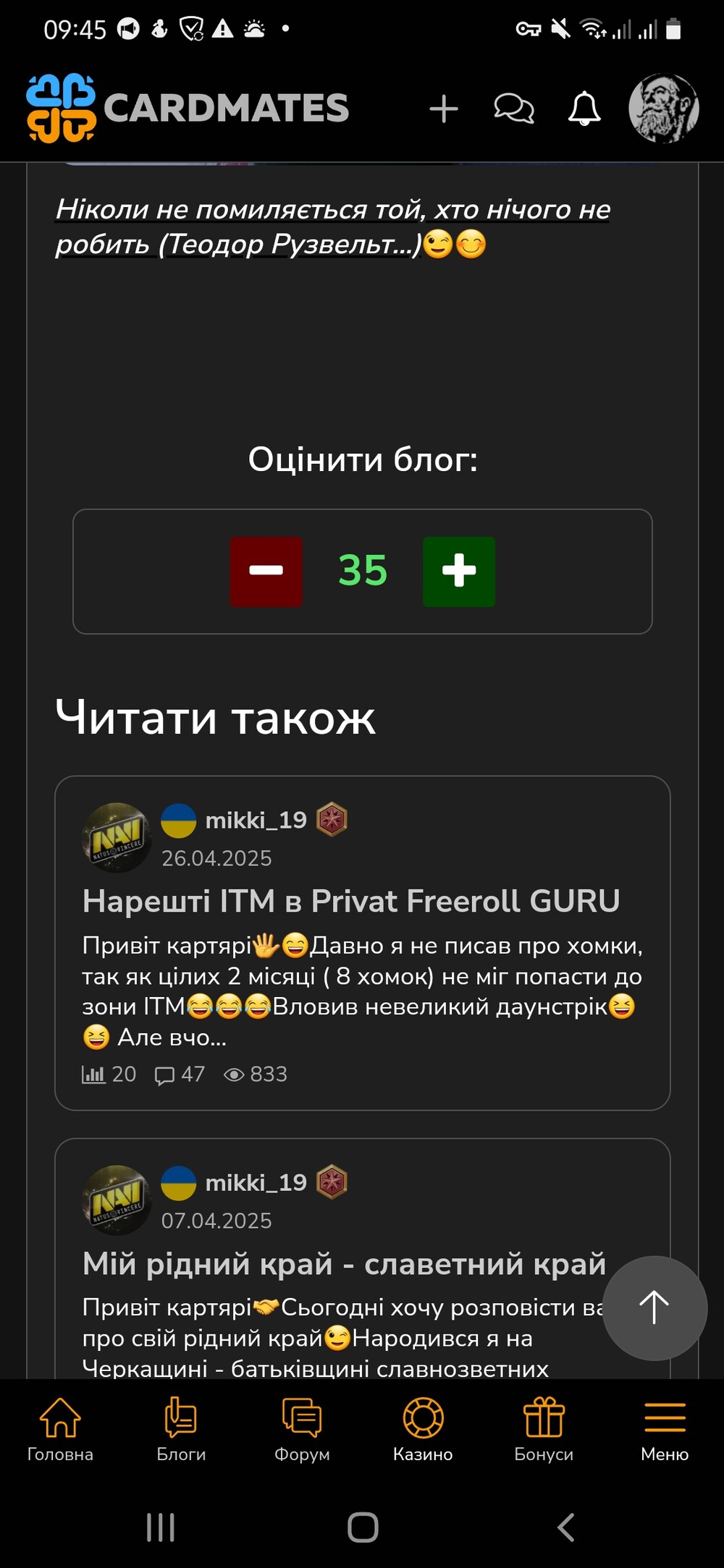The height and width of the screenshot is (1568, 724).
Task: Open the Казино tab
Action: click(x=423, y=1429)
